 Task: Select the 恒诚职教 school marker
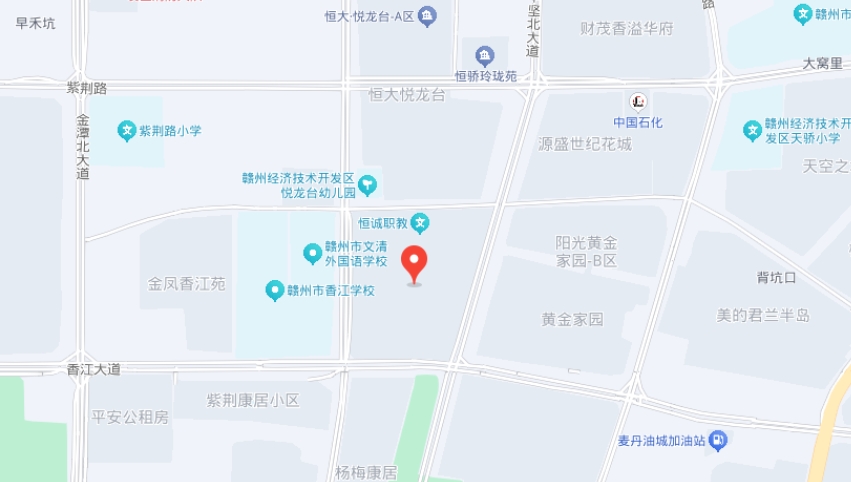click(x=421, y=222)
